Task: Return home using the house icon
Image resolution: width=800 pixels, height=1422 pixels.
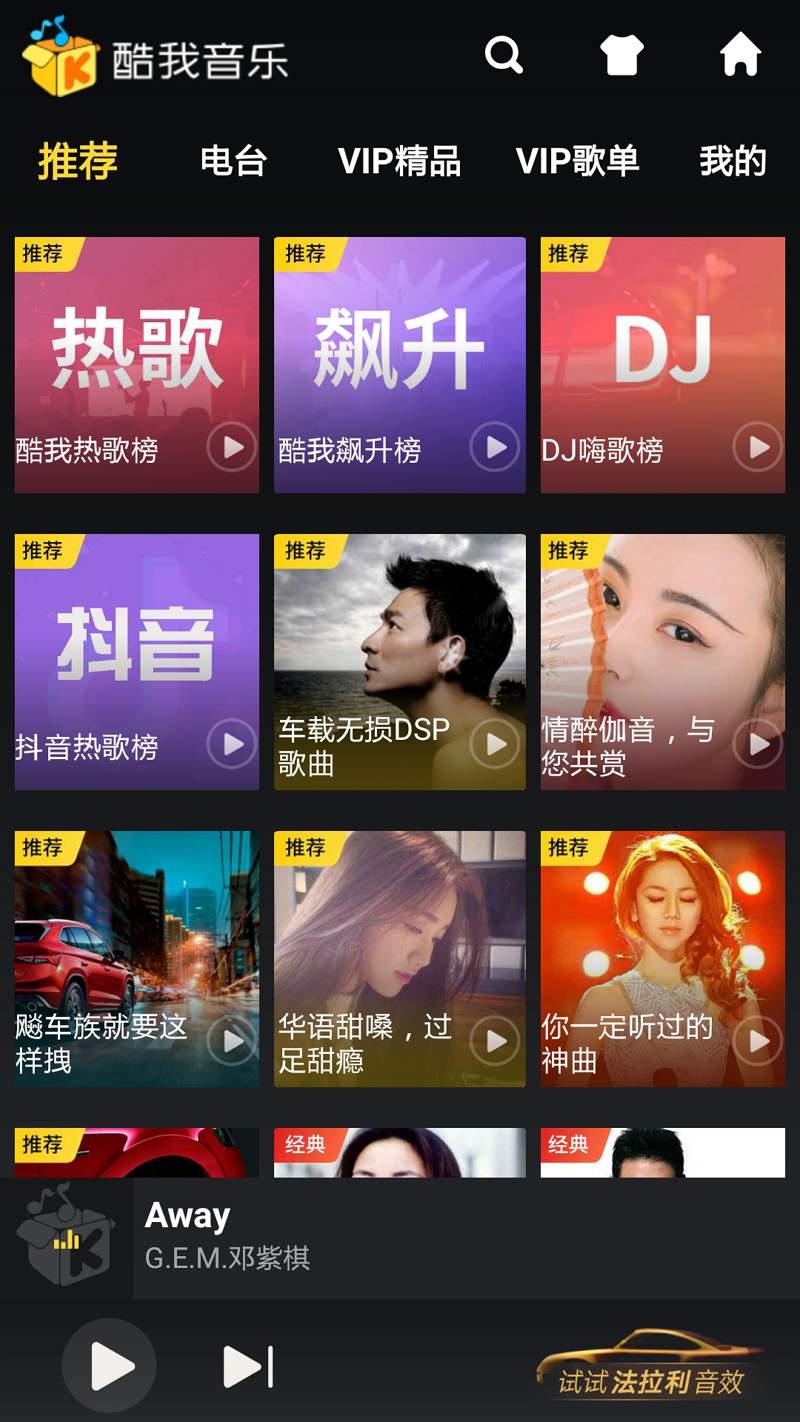Action: (738, 57)
